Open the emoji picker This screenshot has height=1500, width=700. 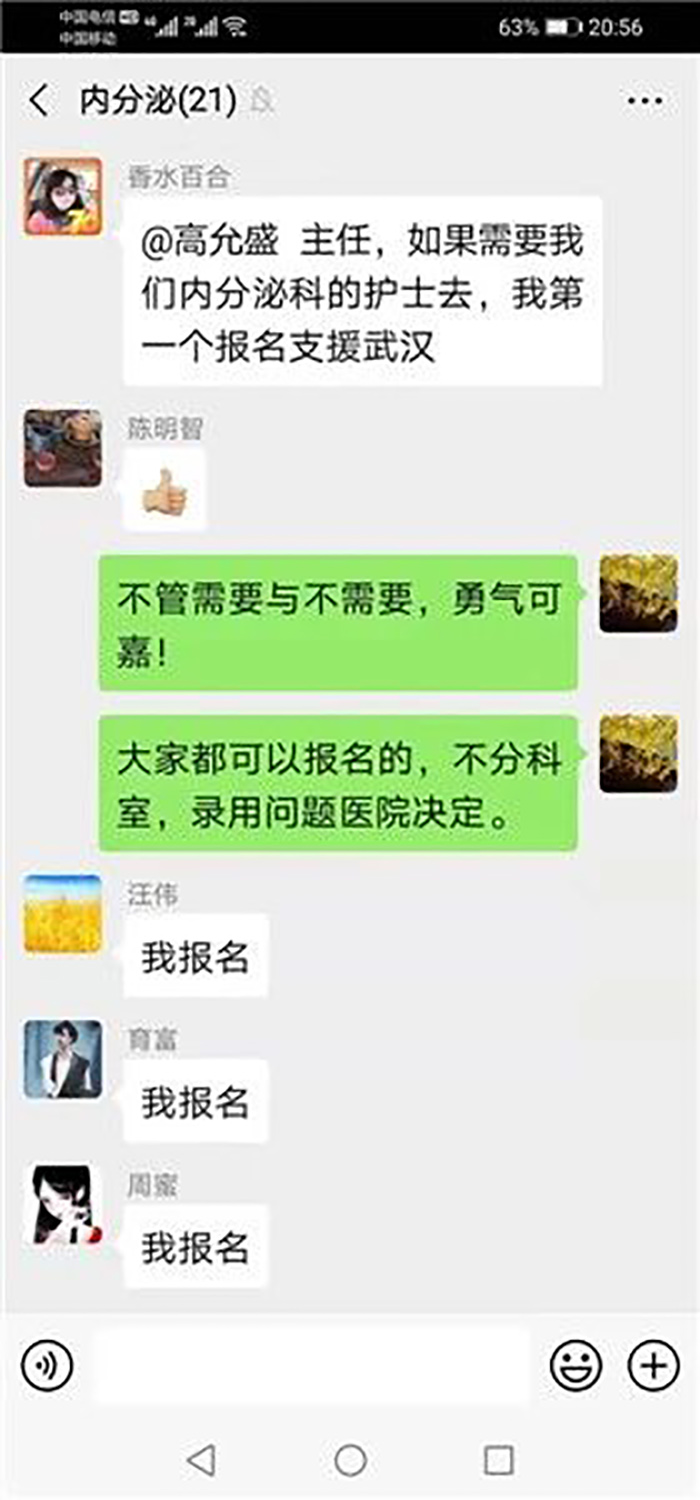(576, 1365)
